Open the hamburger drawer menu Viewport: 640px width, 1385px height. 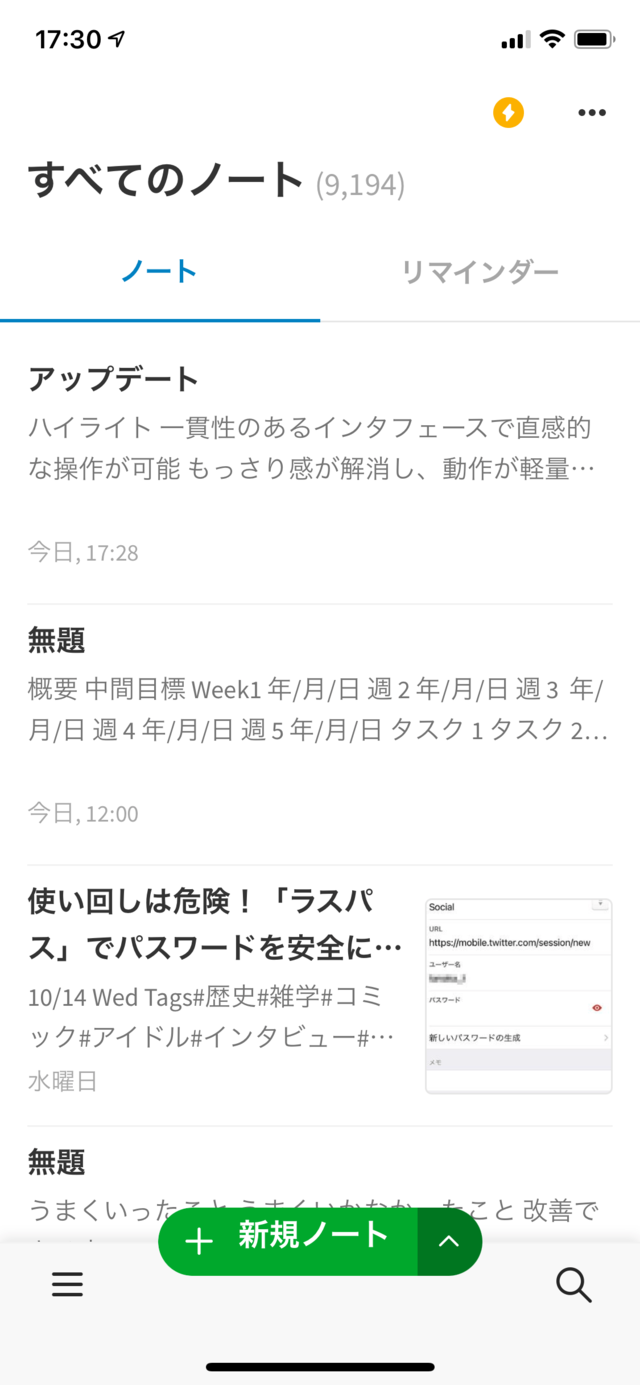(67, 1285)
